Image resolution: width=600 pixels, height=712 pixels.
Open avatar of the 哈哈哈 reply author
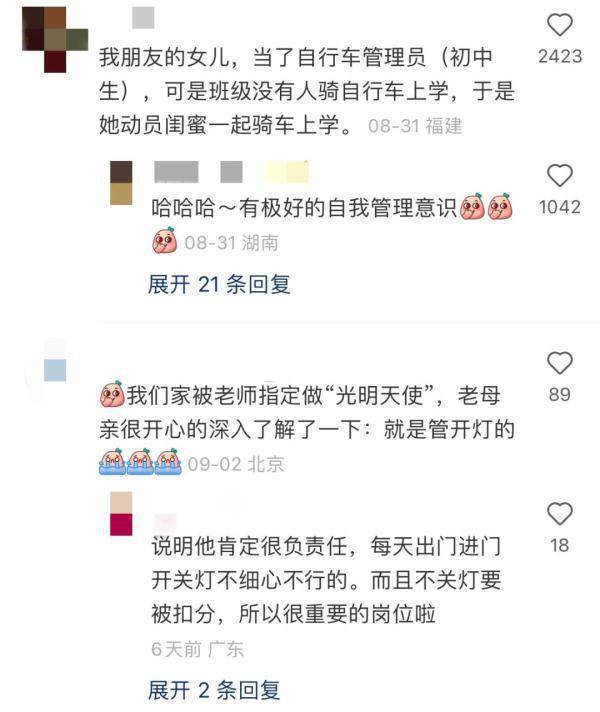(121, 183)
